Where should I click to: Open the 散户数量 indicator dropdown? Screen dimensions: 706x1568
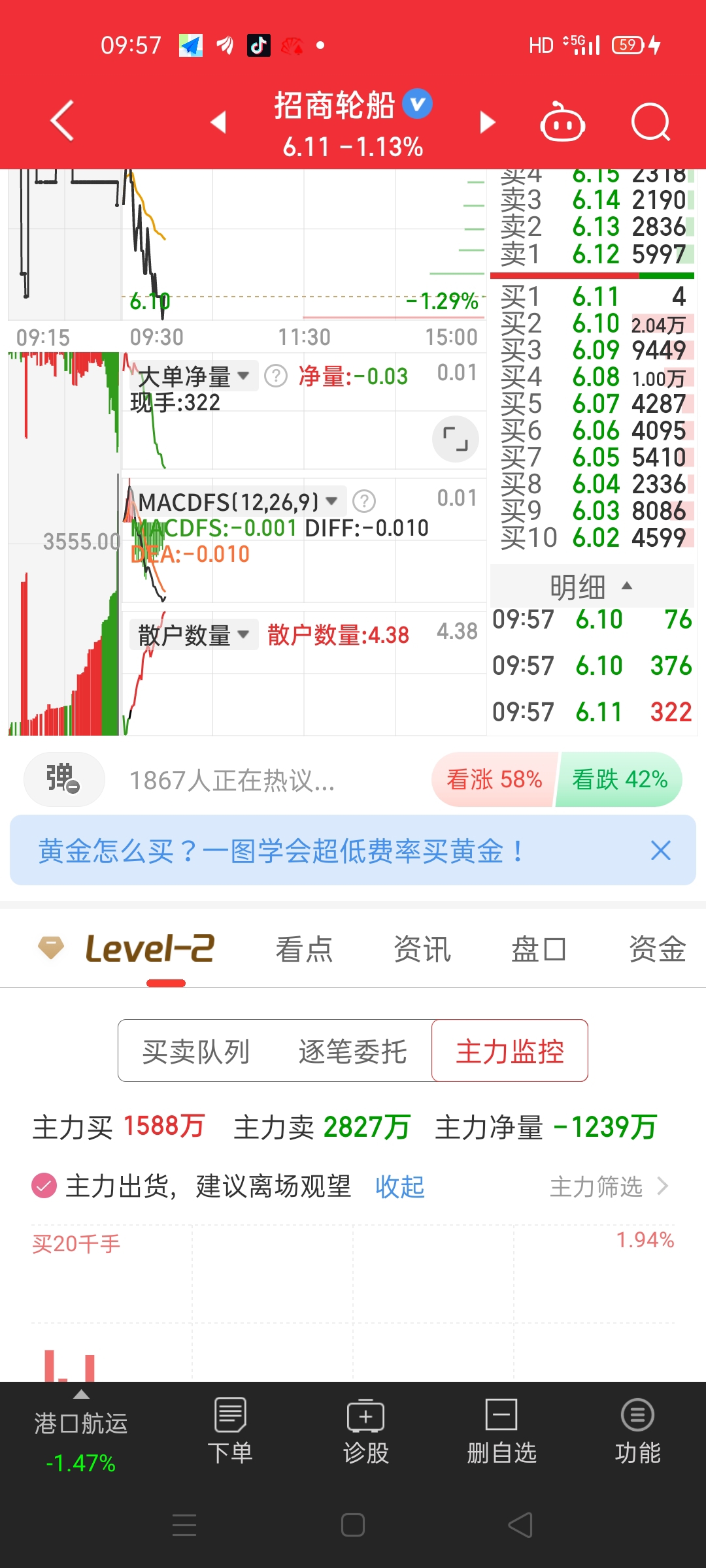tap(193, 635)
